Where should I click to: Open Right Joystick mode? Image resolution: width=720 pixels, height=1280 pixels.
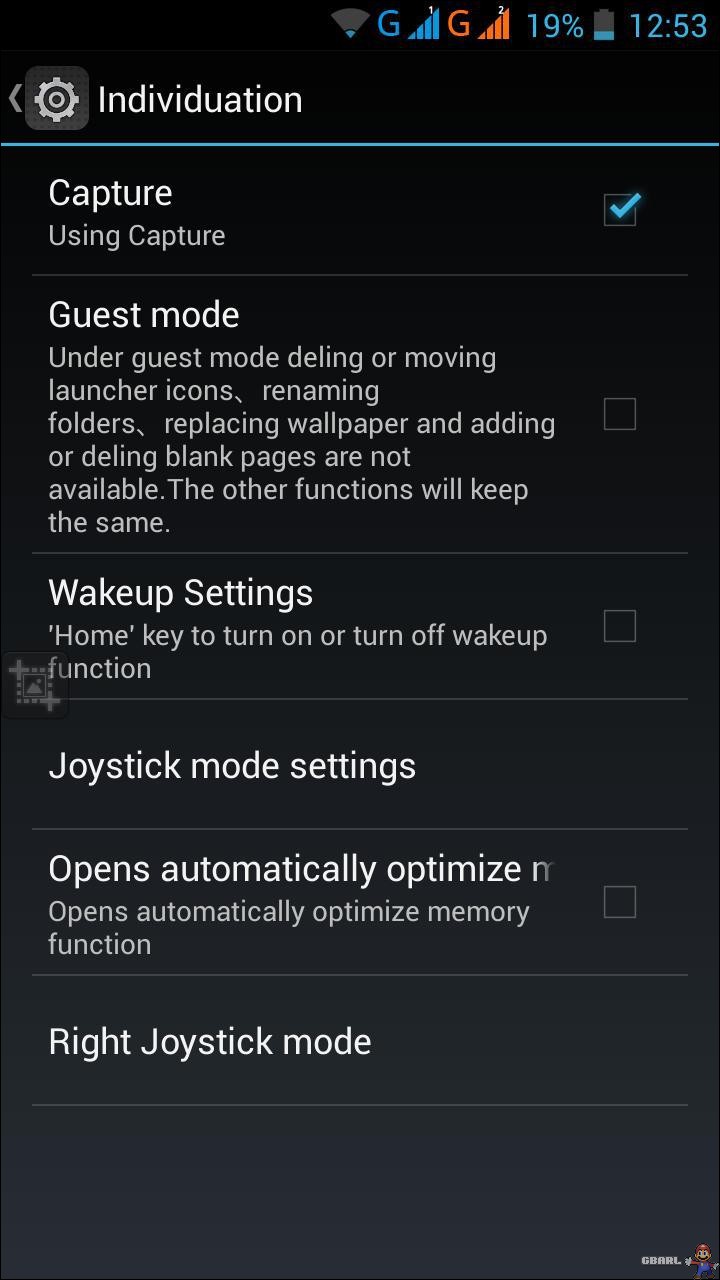coord(360,1041)
